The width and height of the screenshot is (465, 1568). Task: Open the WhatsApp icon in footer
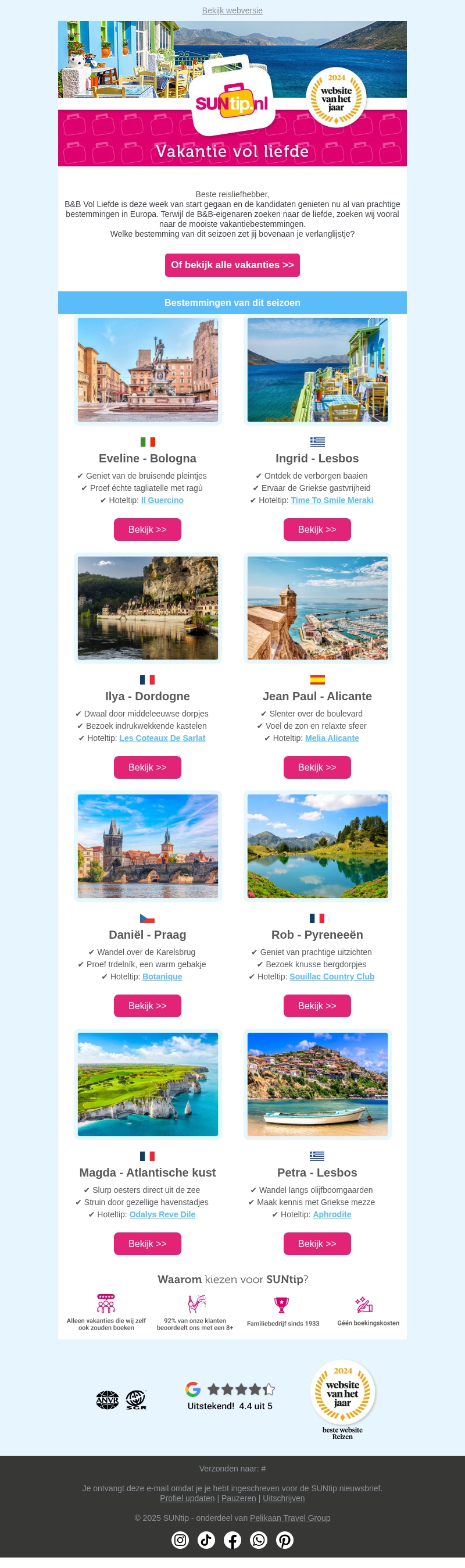coord(259,1540)
